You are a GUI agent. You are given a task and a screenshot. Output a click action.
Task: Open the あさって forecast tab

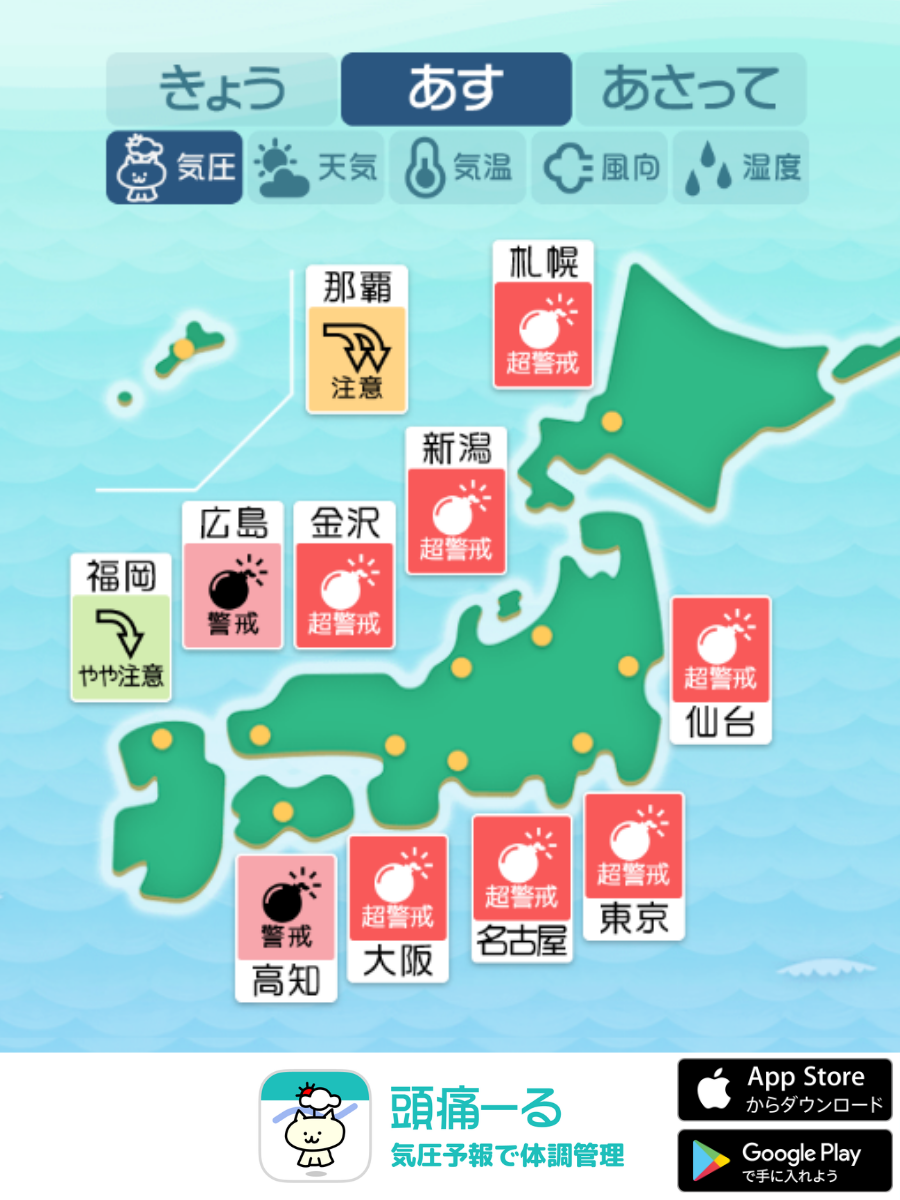coord(690,89)
